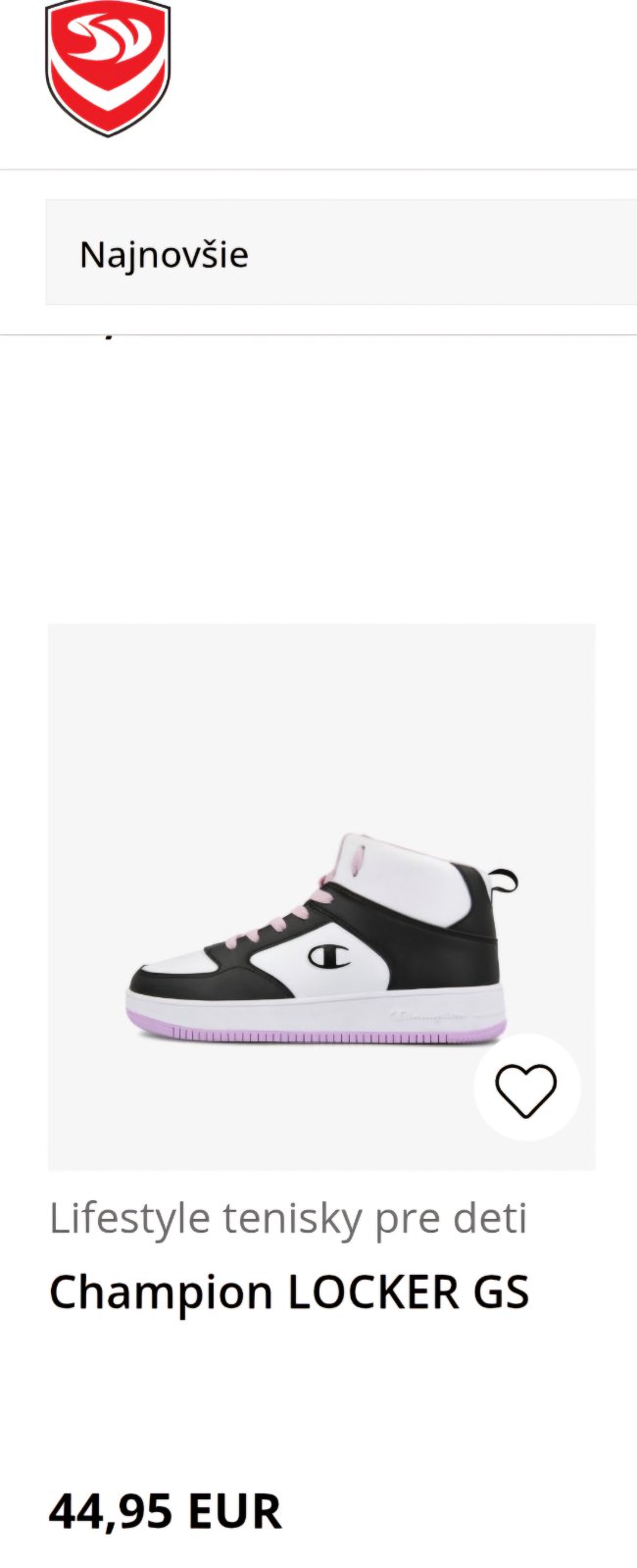Image resolution: width=637 pixels, height=1568 pixels.
Task: Go to the store homepage via the shield logo
Action: 108,67
